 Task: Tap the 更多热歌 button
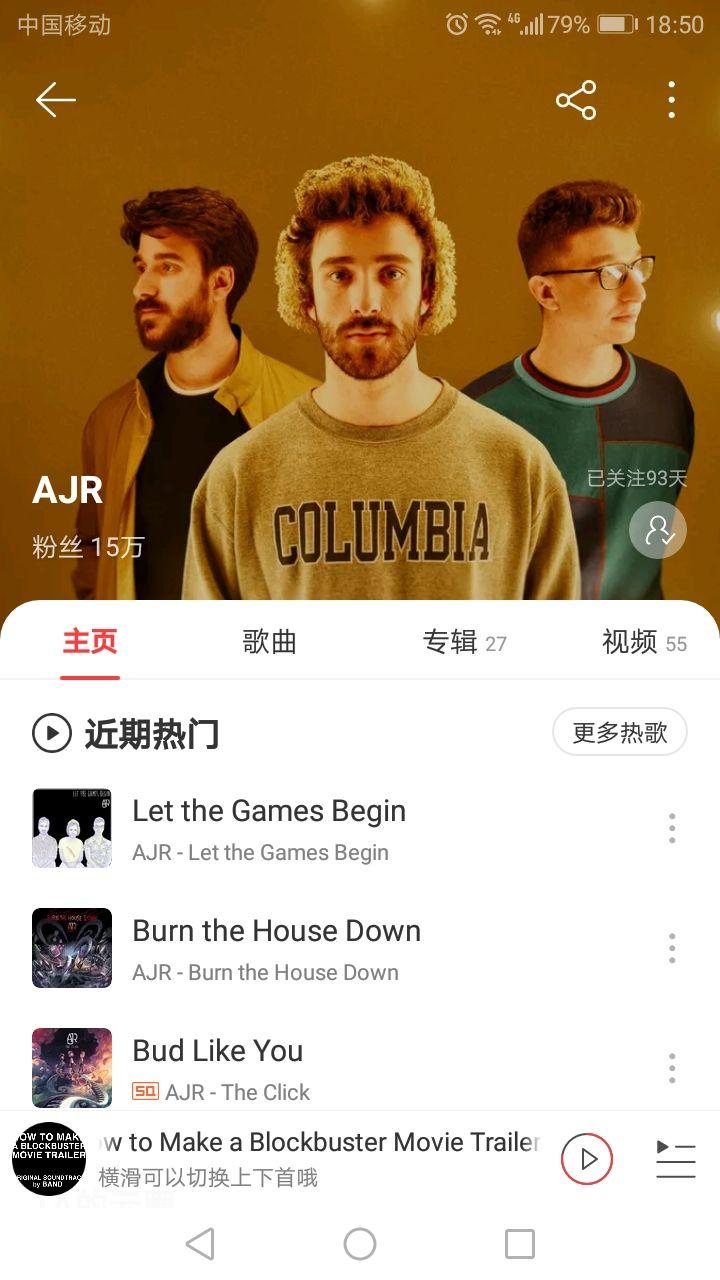619,732
